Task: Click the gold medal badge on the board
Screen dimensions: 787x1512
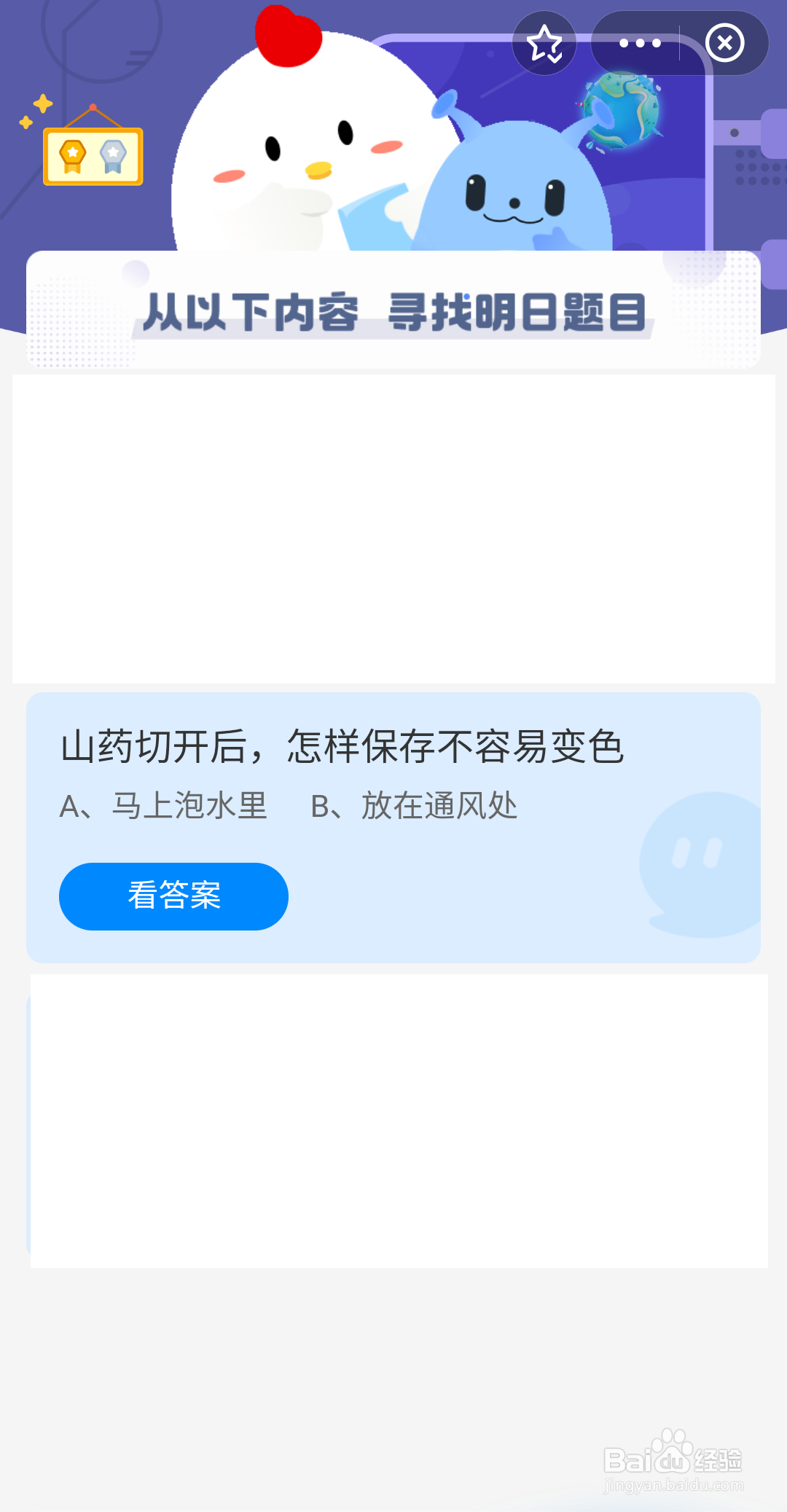Action: tap(72, 154)
